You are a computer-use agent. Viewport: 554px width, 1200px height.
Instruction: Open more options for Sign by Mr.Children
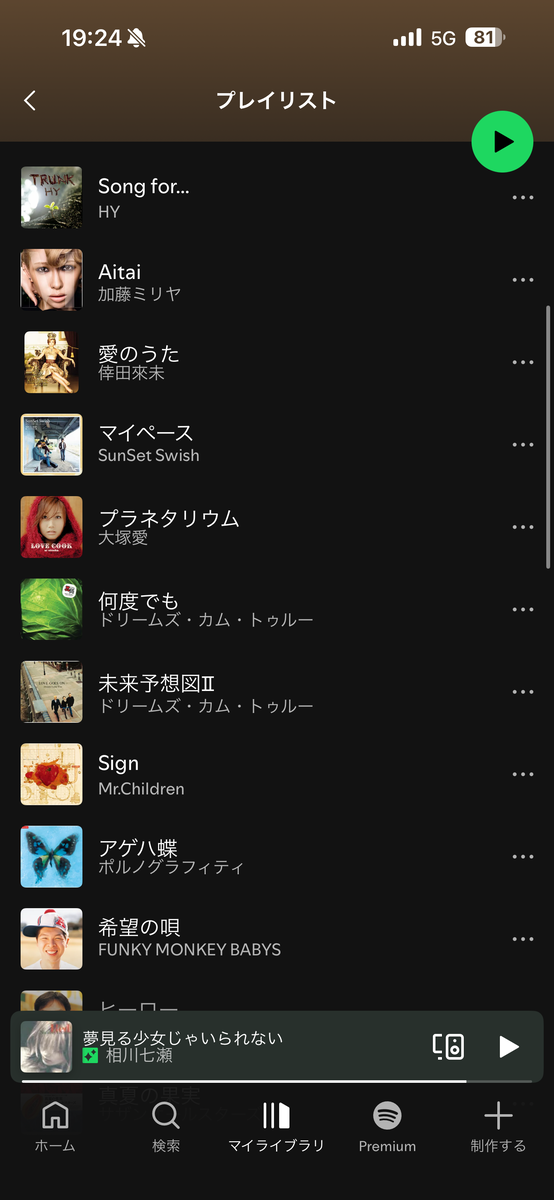pos(522,774)
